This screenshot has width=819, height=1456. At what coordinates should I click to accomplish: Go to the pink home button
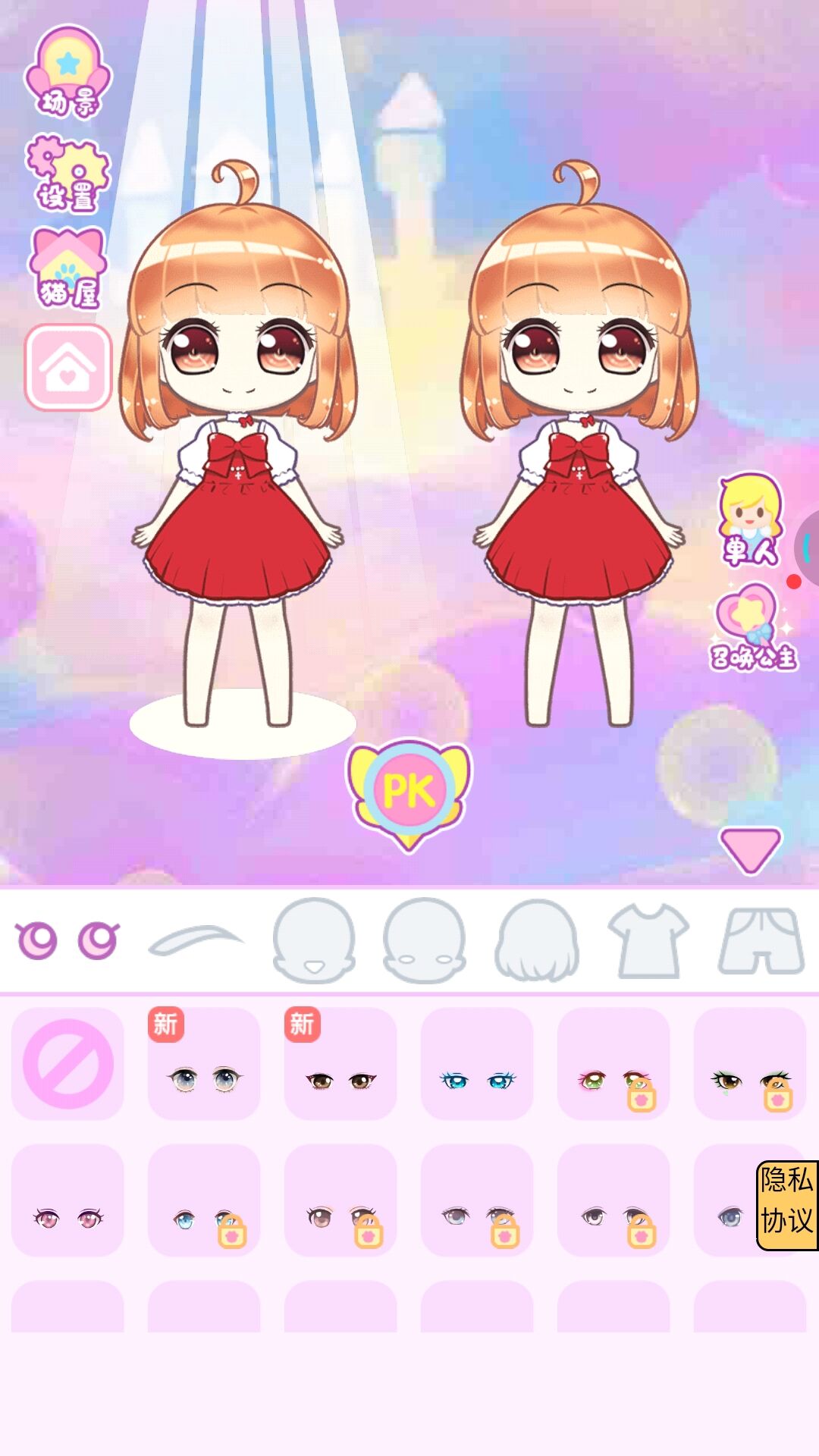coord(68,368)
